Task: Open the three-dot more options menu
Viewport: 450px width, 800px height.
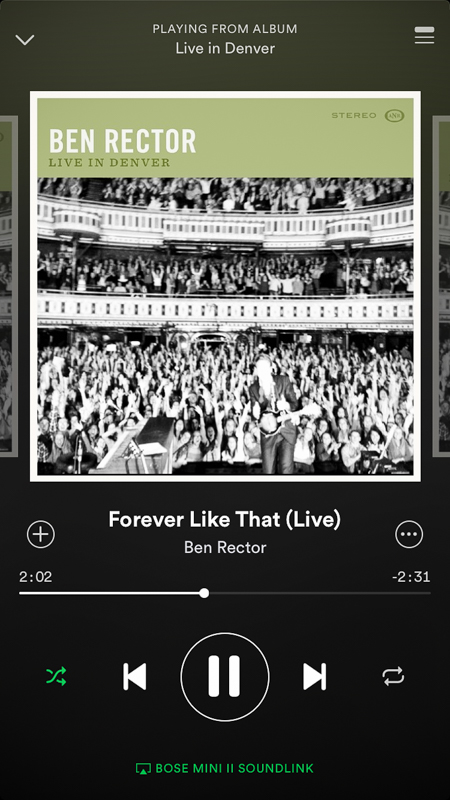Action: tap(409, 534)
